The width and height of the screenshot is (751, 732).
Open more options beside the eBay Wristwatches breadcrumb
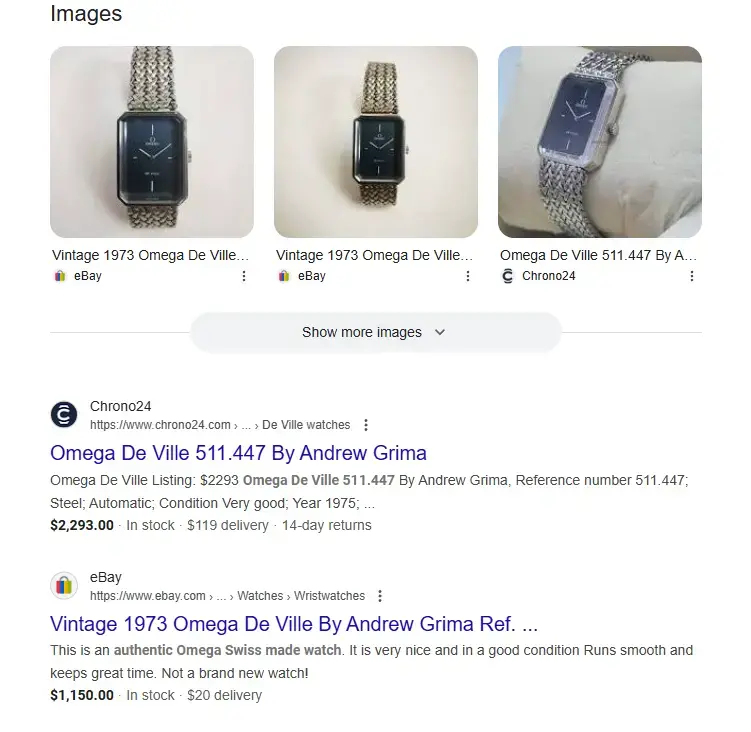click(380, 596)
